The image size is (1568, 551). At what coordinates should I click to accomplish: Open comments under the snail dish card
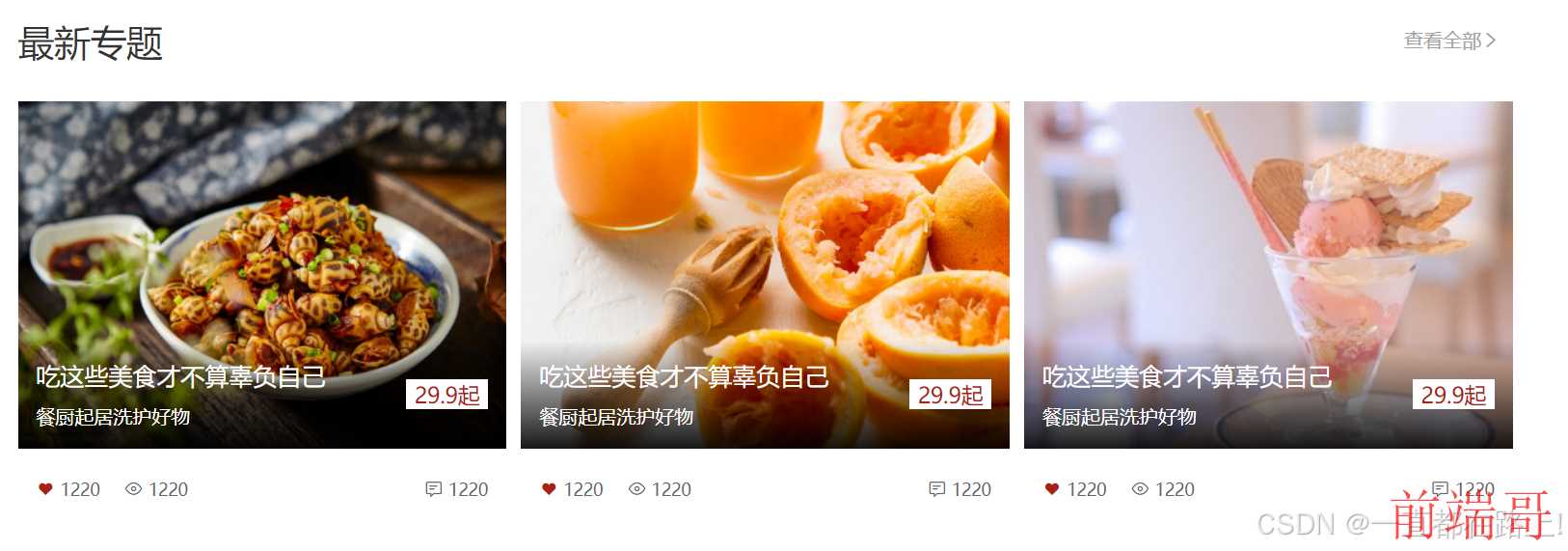(434, 489)
